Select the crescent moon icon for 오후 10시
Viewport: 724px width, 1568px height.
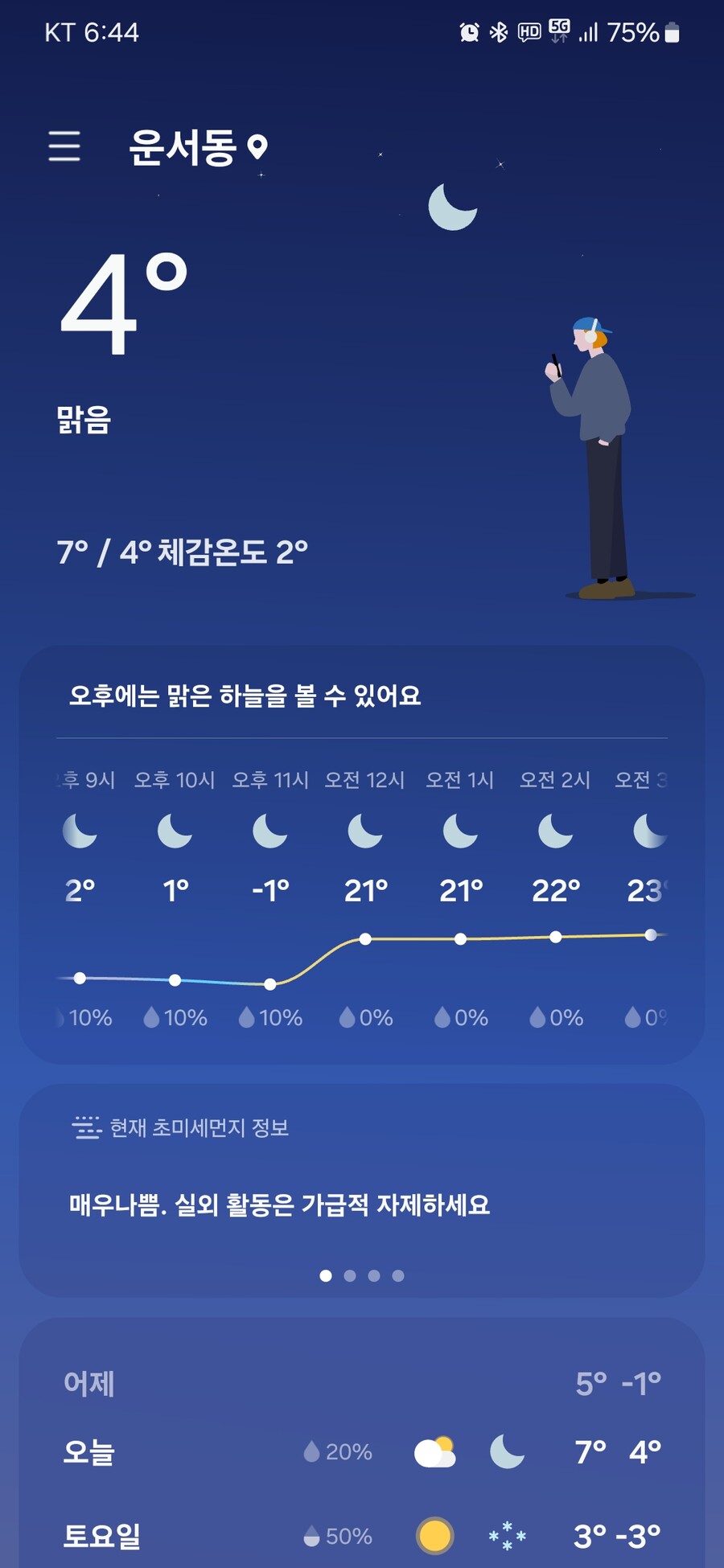tap(174, 832)
